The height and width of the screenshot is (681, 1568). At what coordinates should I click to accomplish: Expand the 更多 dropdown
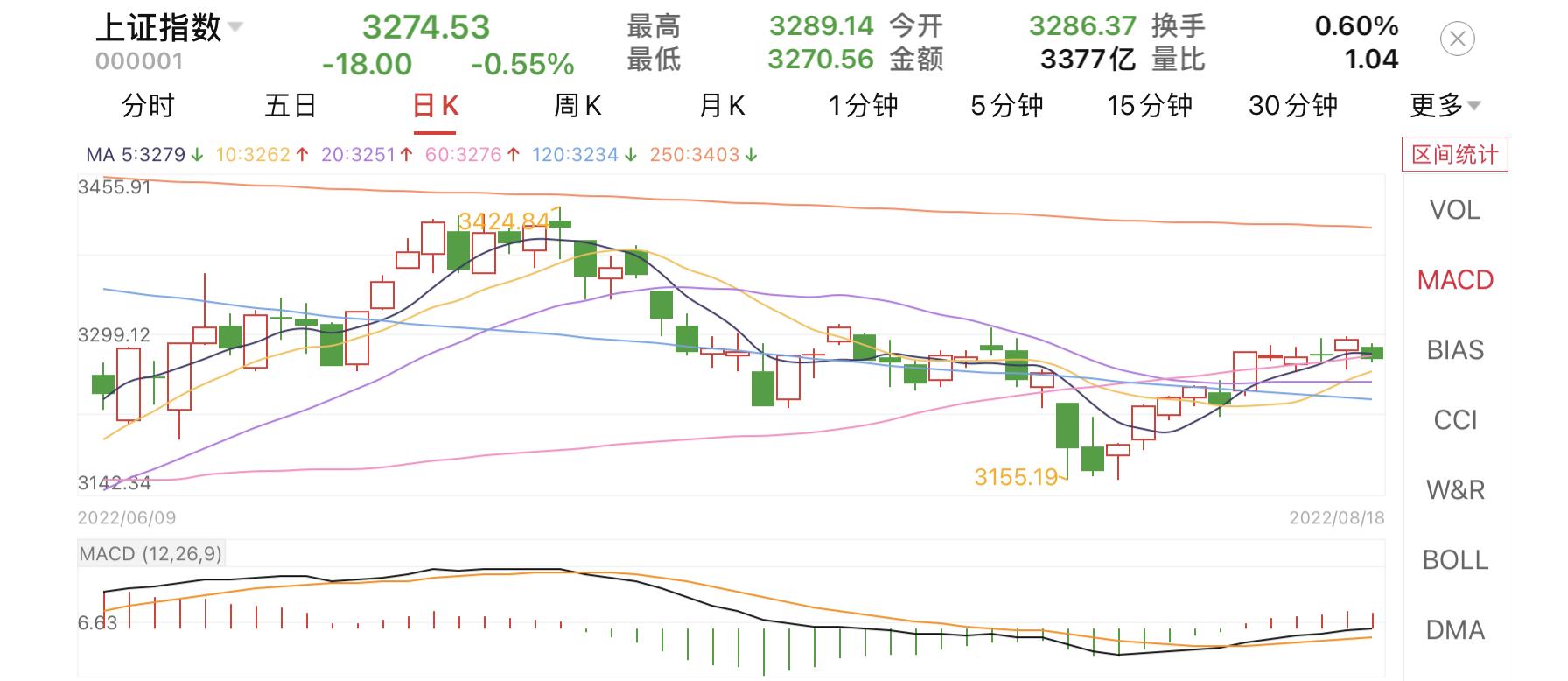coord(1445,106)
